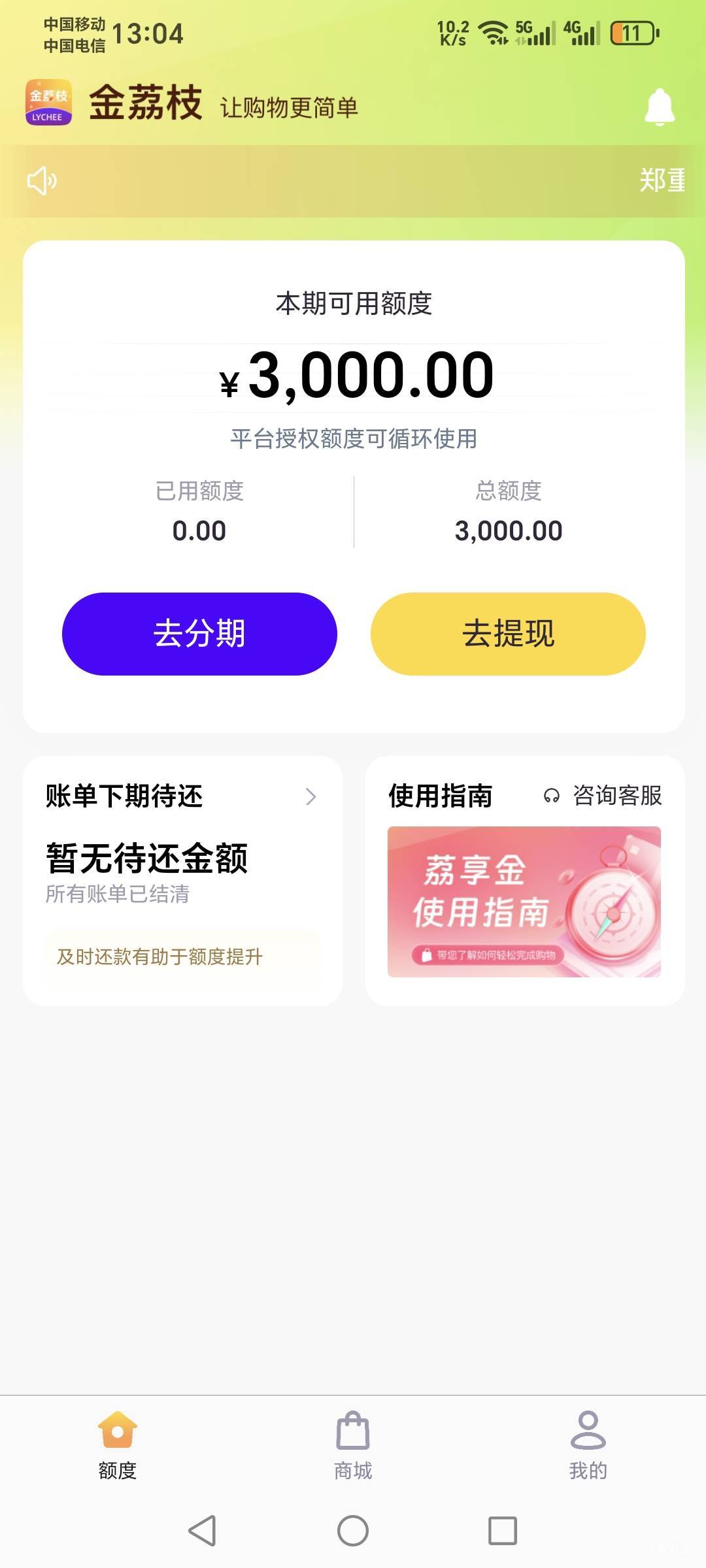Switch to the 我的 tab

(x=588, y=1445)
